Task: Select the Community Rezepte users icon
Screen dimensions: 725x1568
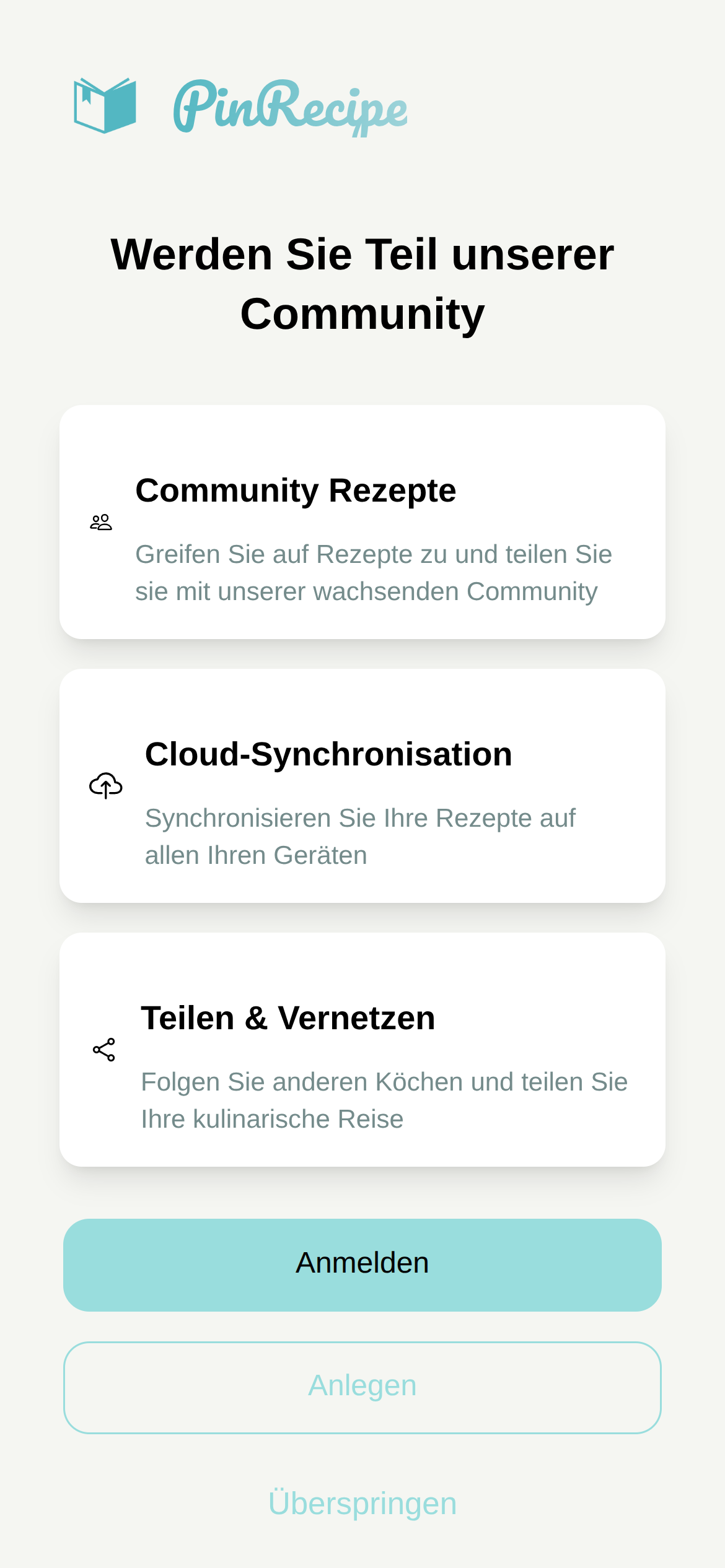Action: point(101,521)
